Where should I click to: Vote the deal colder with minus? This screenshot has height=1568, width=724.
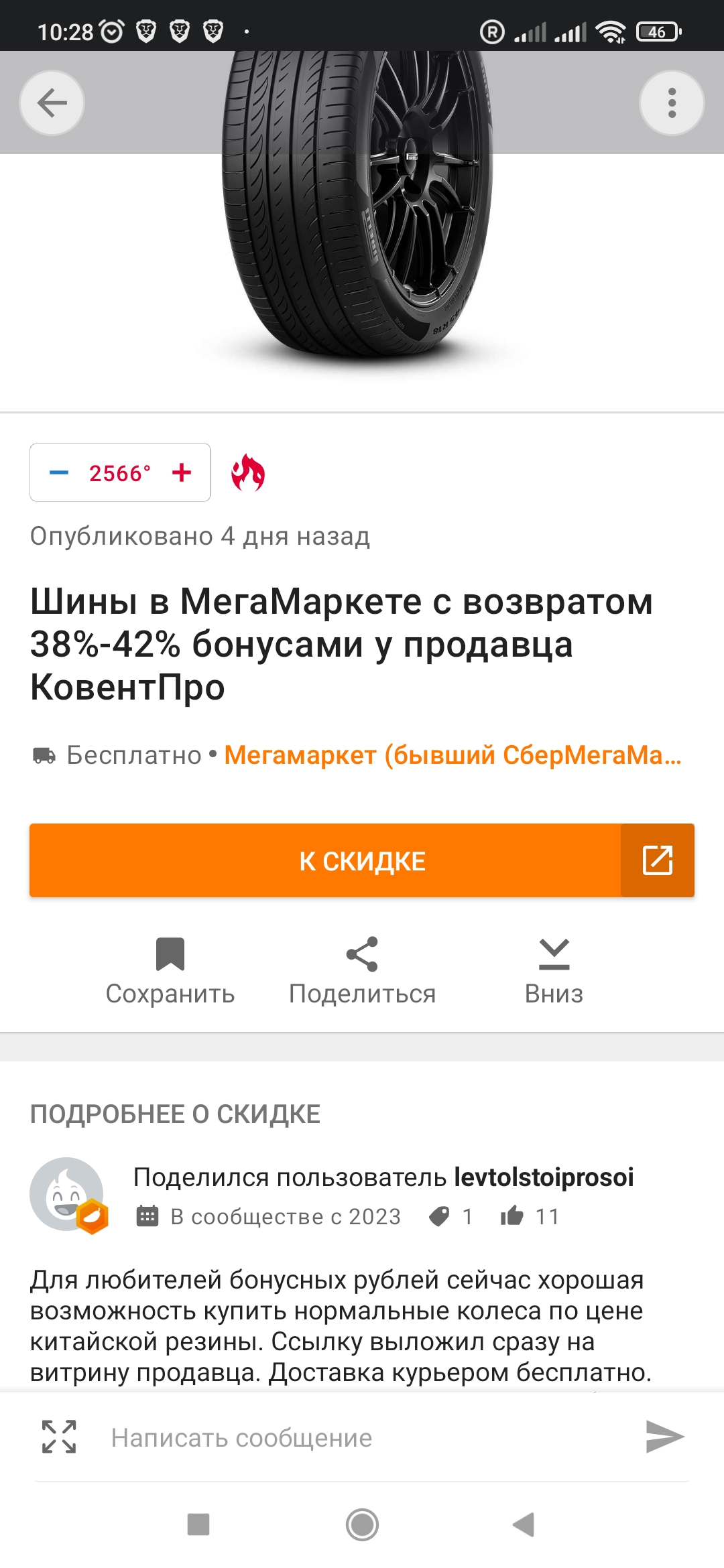(x=59, y=472)
